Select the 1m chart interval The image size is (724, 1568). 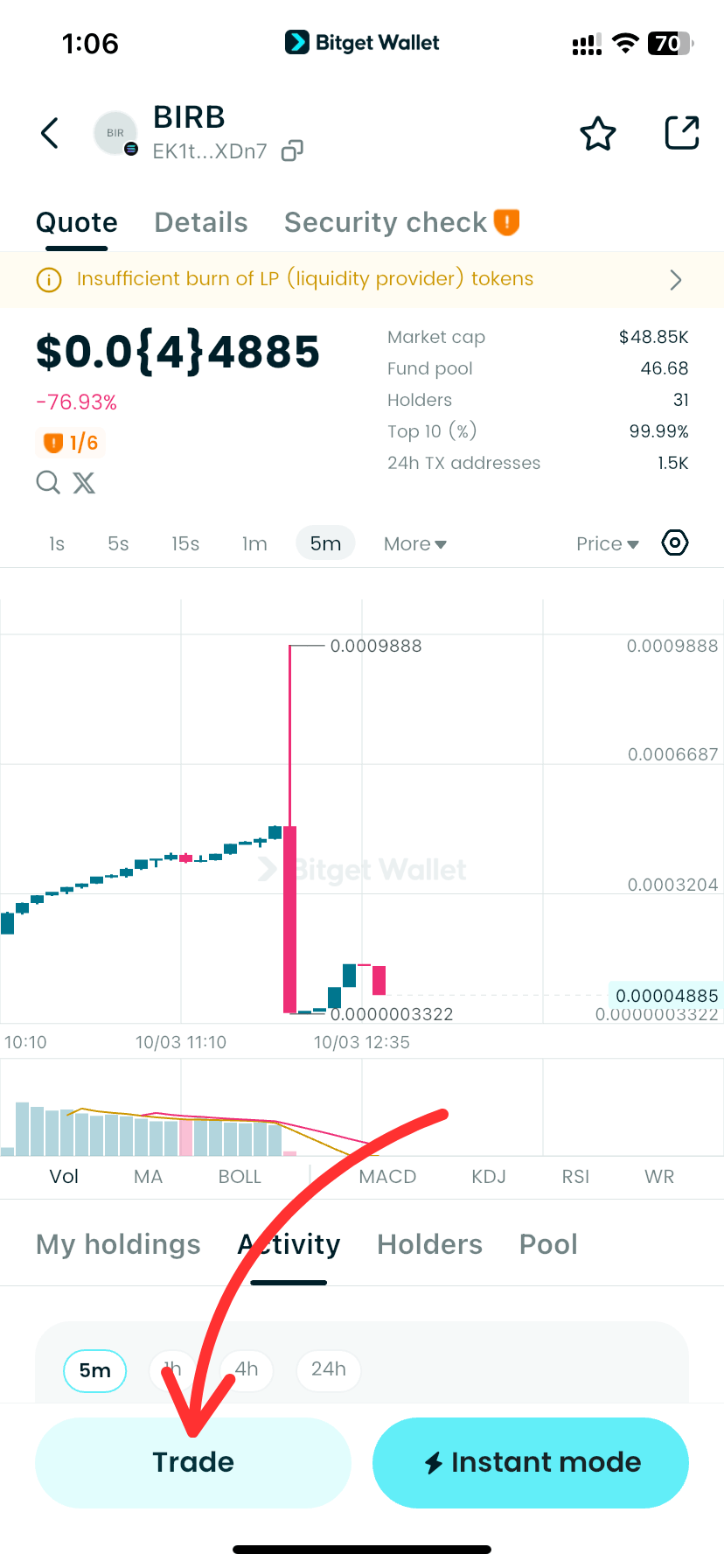click(x=254, y=543)
